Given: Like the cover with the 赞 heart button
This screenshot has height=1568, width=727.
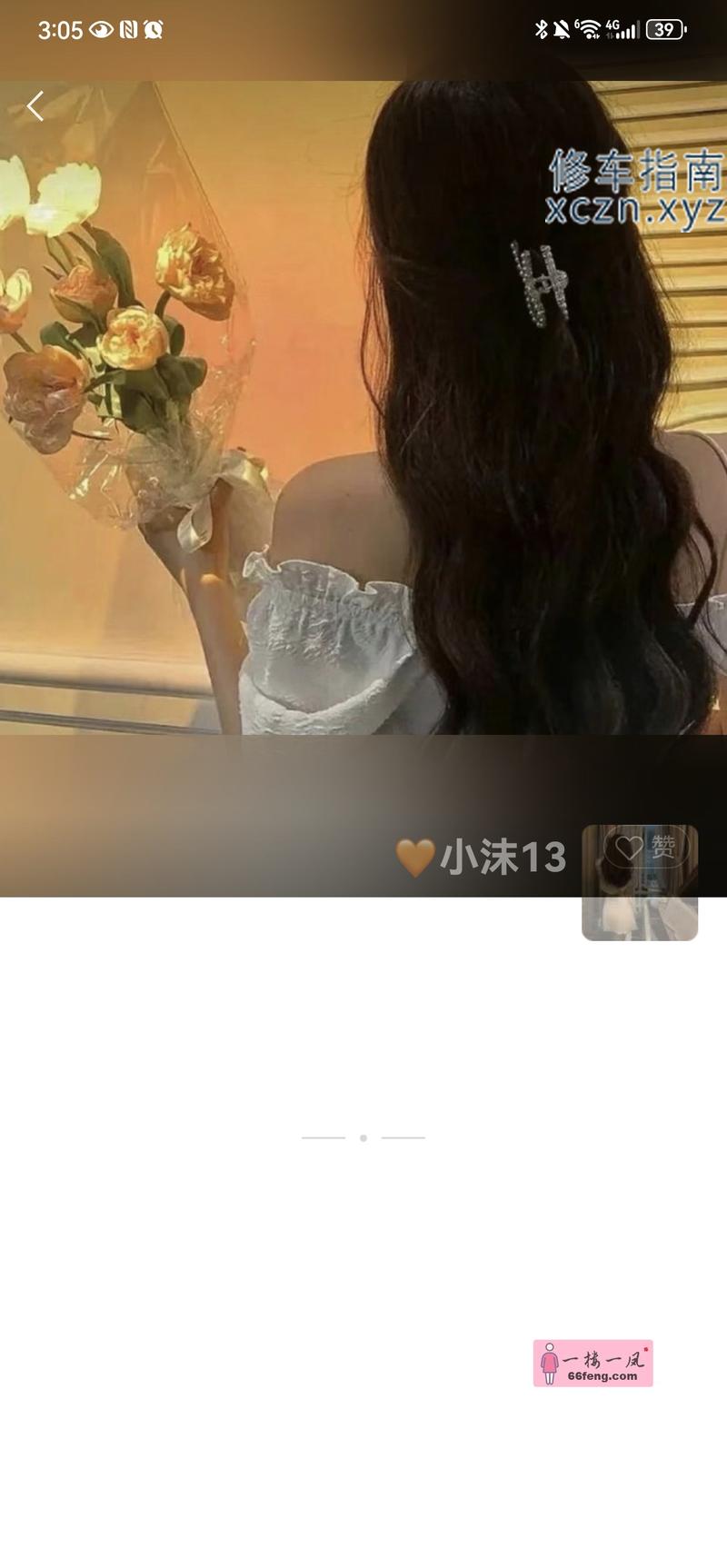Looking at the screenshot, I should [x=647, y=849].
